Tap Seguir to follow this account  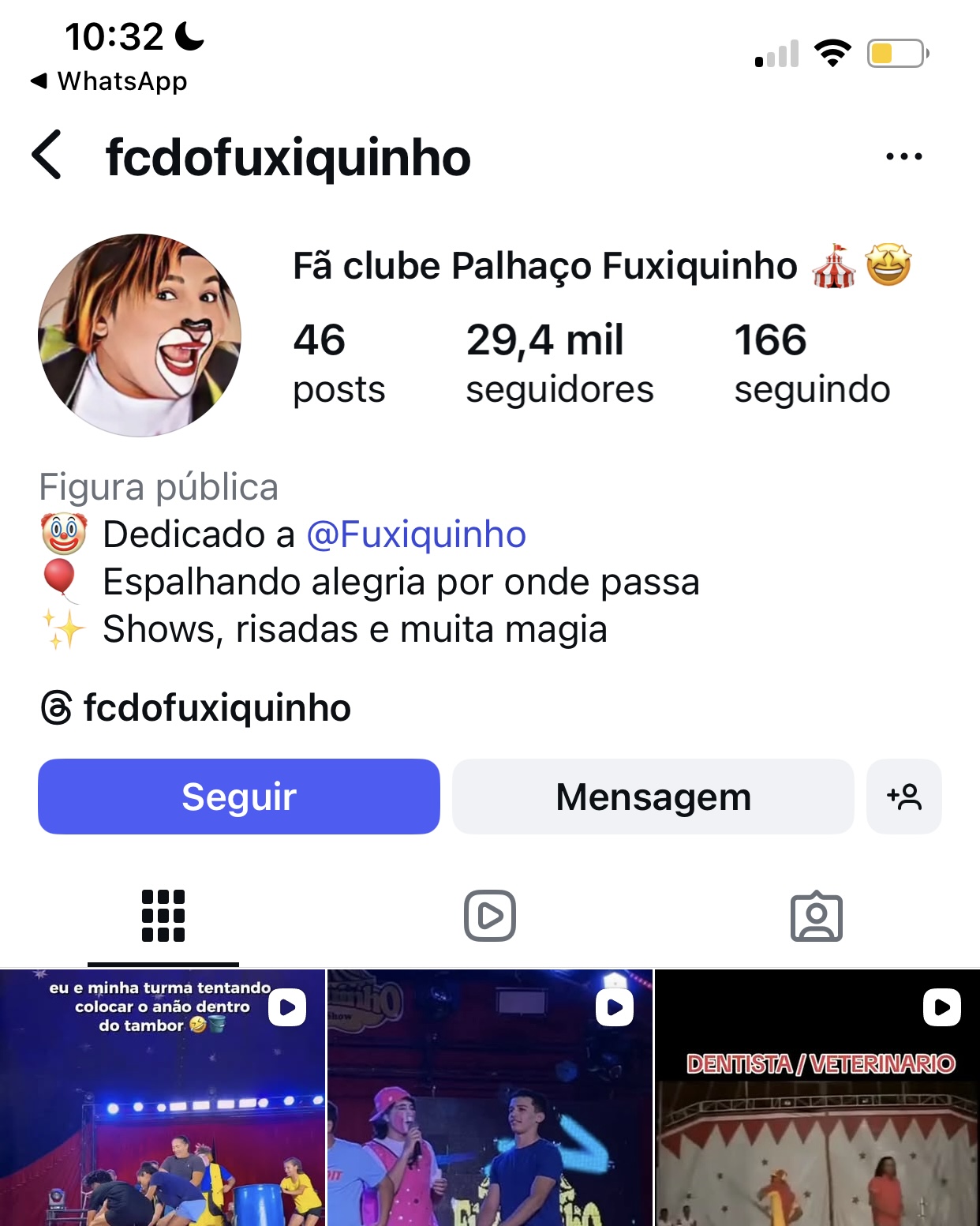coord(238,797)
